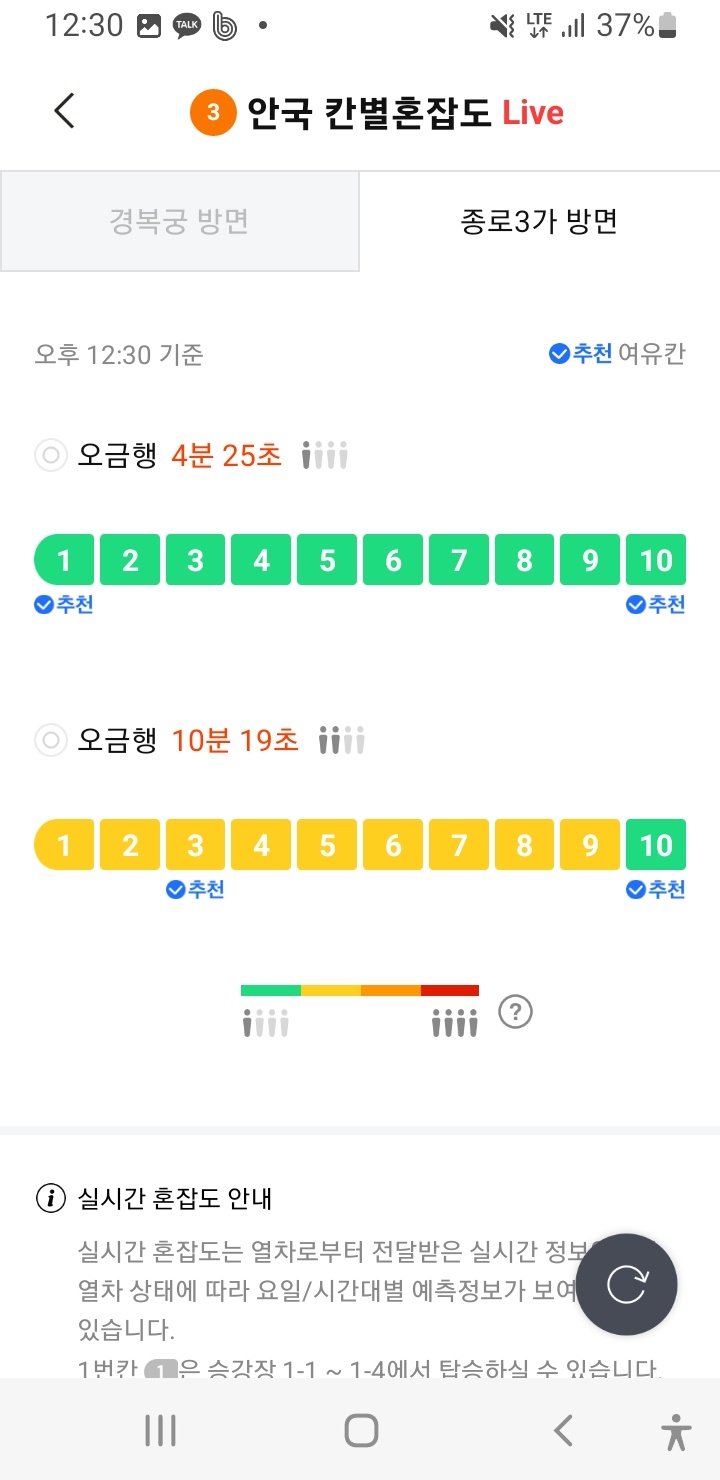Tap the passenger occupancy icon beside 4분 25초
Screen dimensions: 720x1480
324,455
